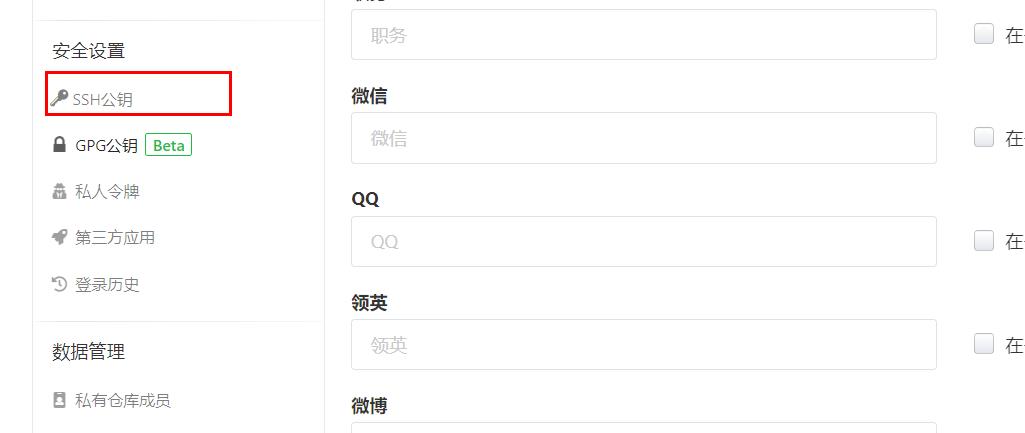This screenshot has width=1025, height=433.
Task: Check the box next to 职务 field
Action: pyautogui.click(x=984, y=34)
